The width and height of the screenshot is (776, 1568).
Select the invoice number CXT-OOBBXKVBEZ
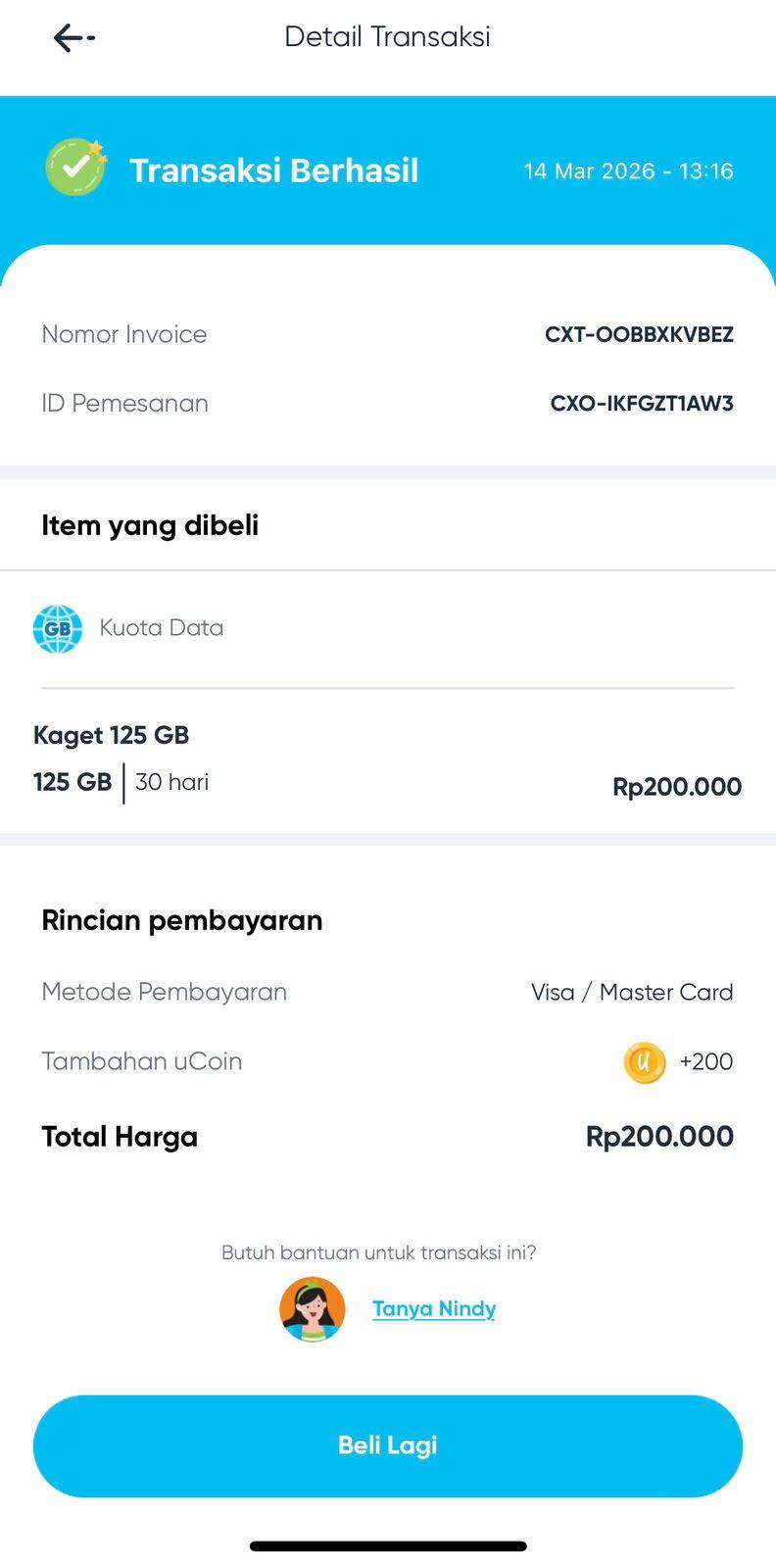[638, 334]
